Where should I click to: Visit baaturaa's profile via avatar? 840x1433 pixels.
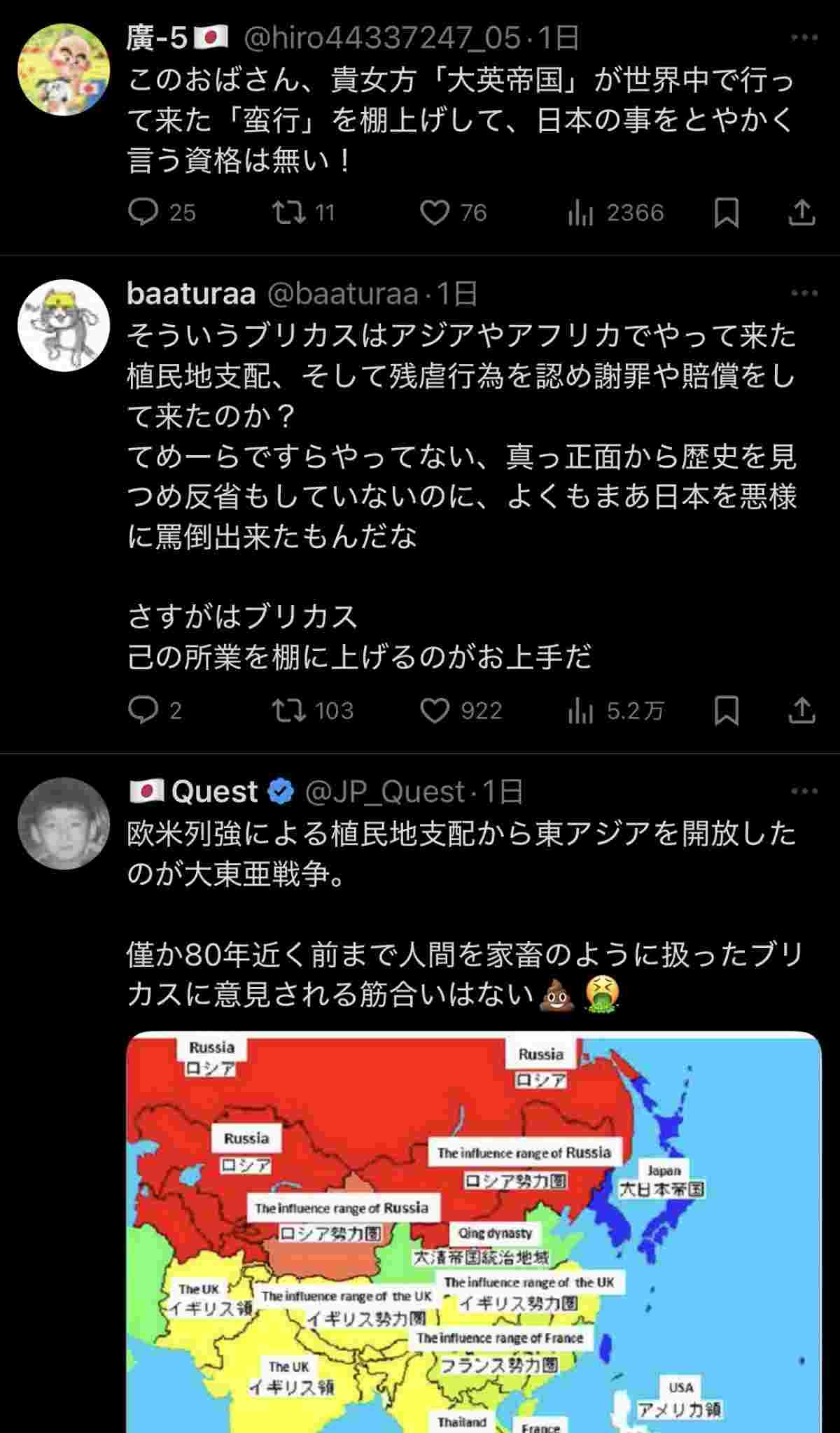tap(64, 326)
